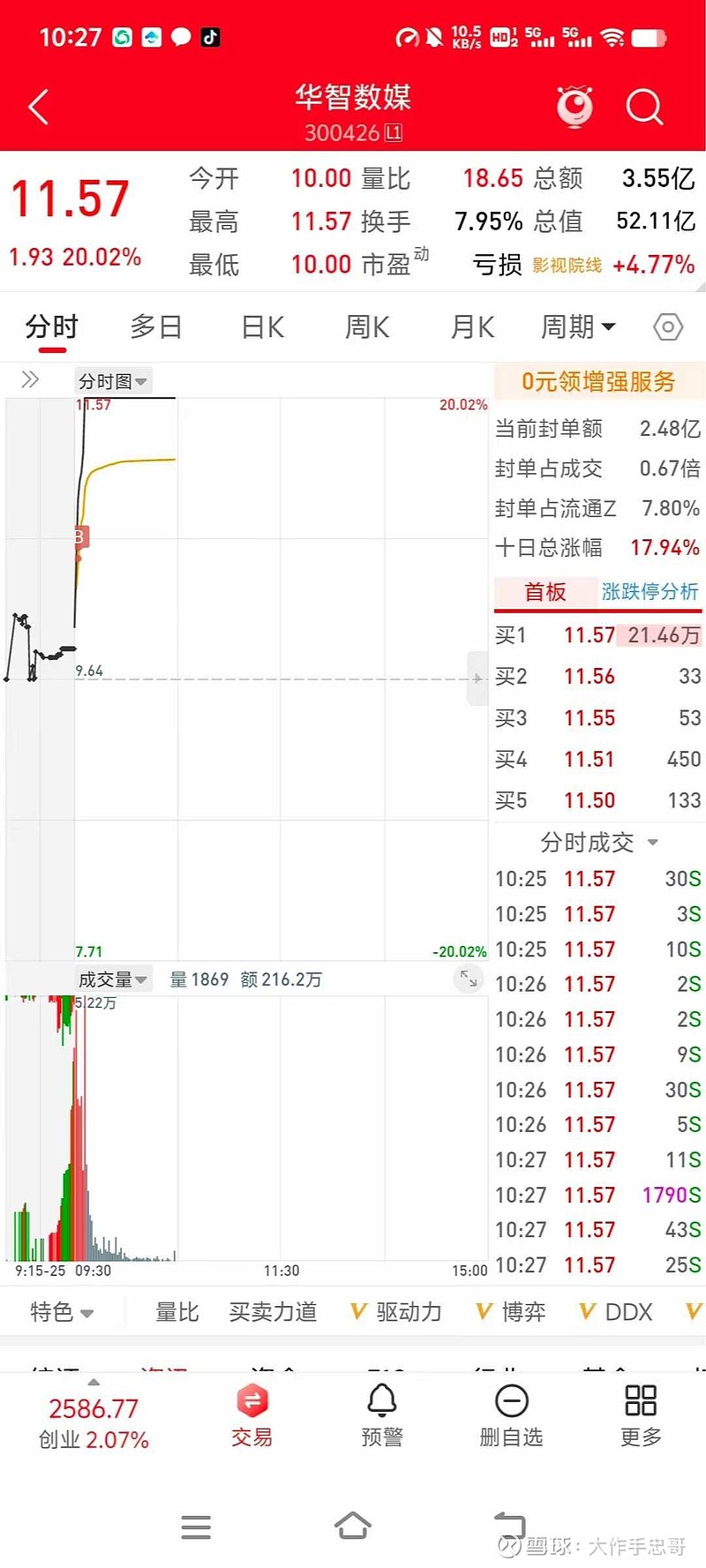
Task: Remove stock with 删自选
Action: point(511,1415)
